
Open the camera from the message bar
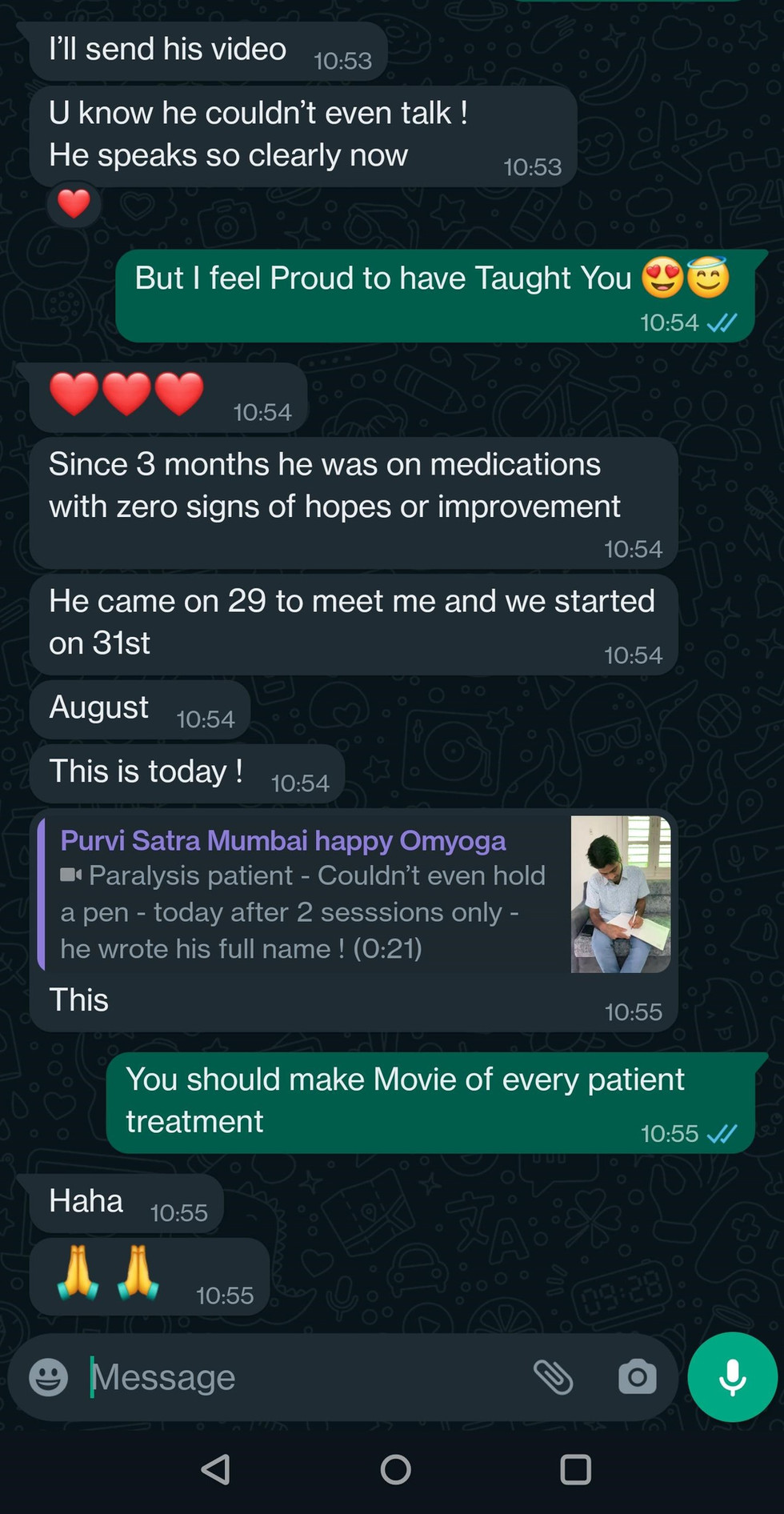(637, 1377)
